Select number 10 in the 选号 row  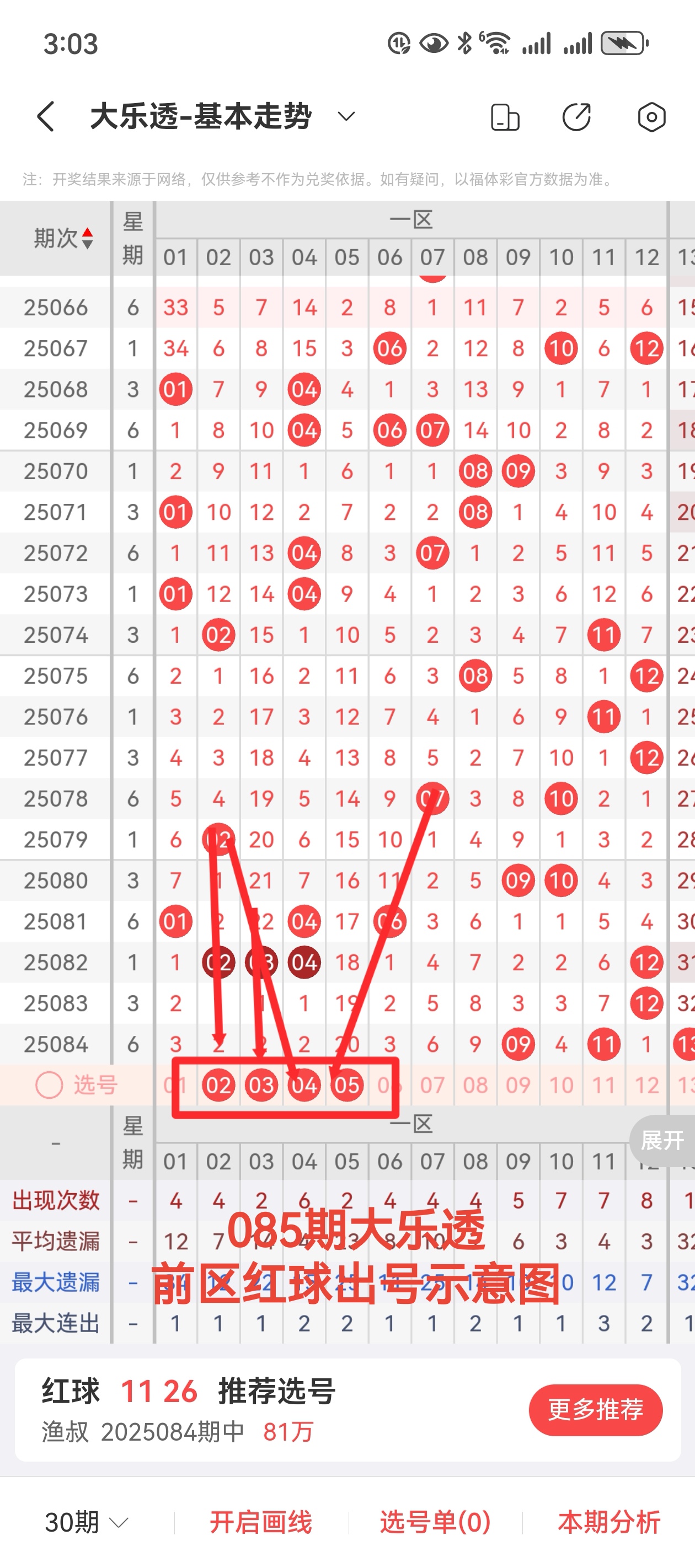pos(561,1084)
